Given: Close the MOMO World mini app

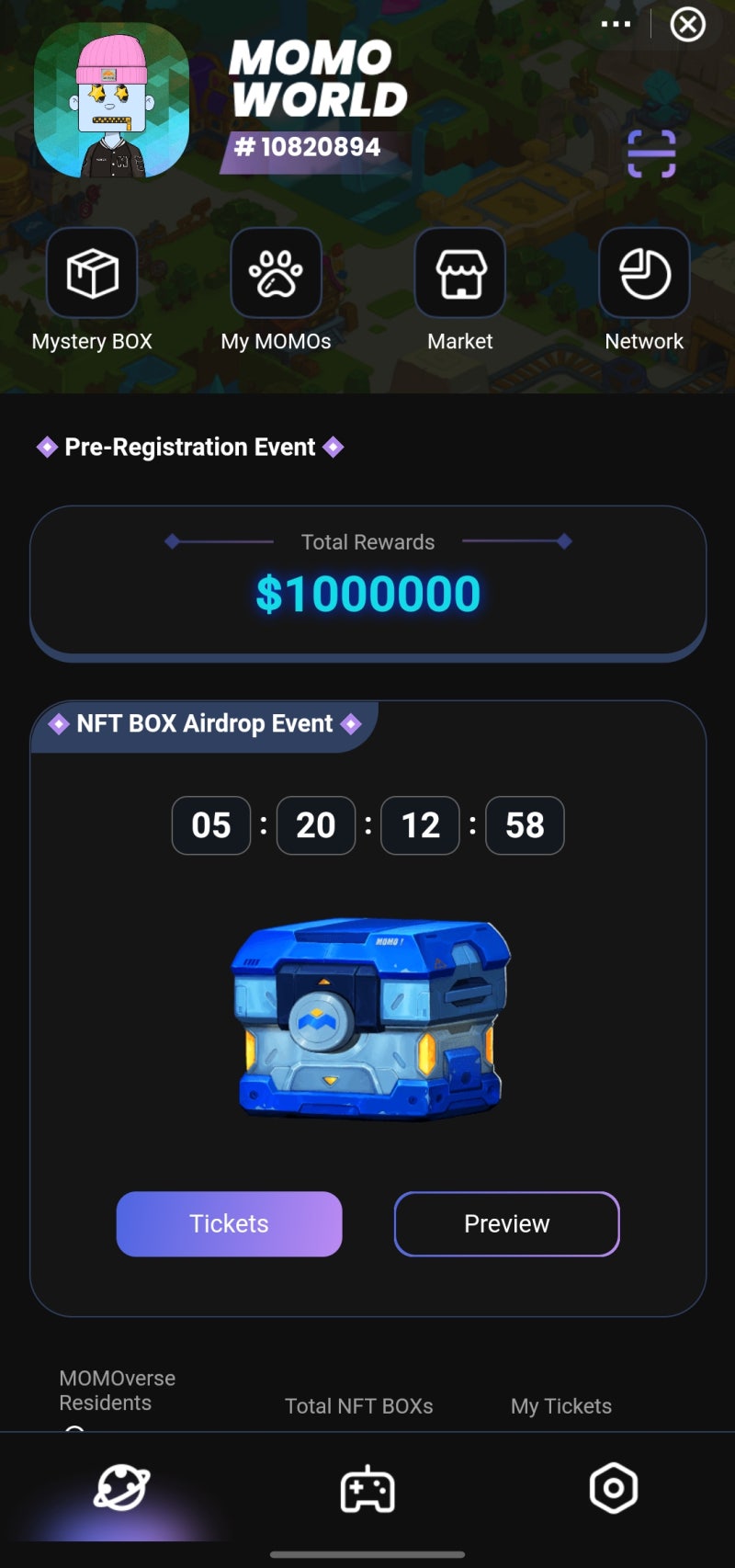Looking at the screenshot, I should 688,24.
